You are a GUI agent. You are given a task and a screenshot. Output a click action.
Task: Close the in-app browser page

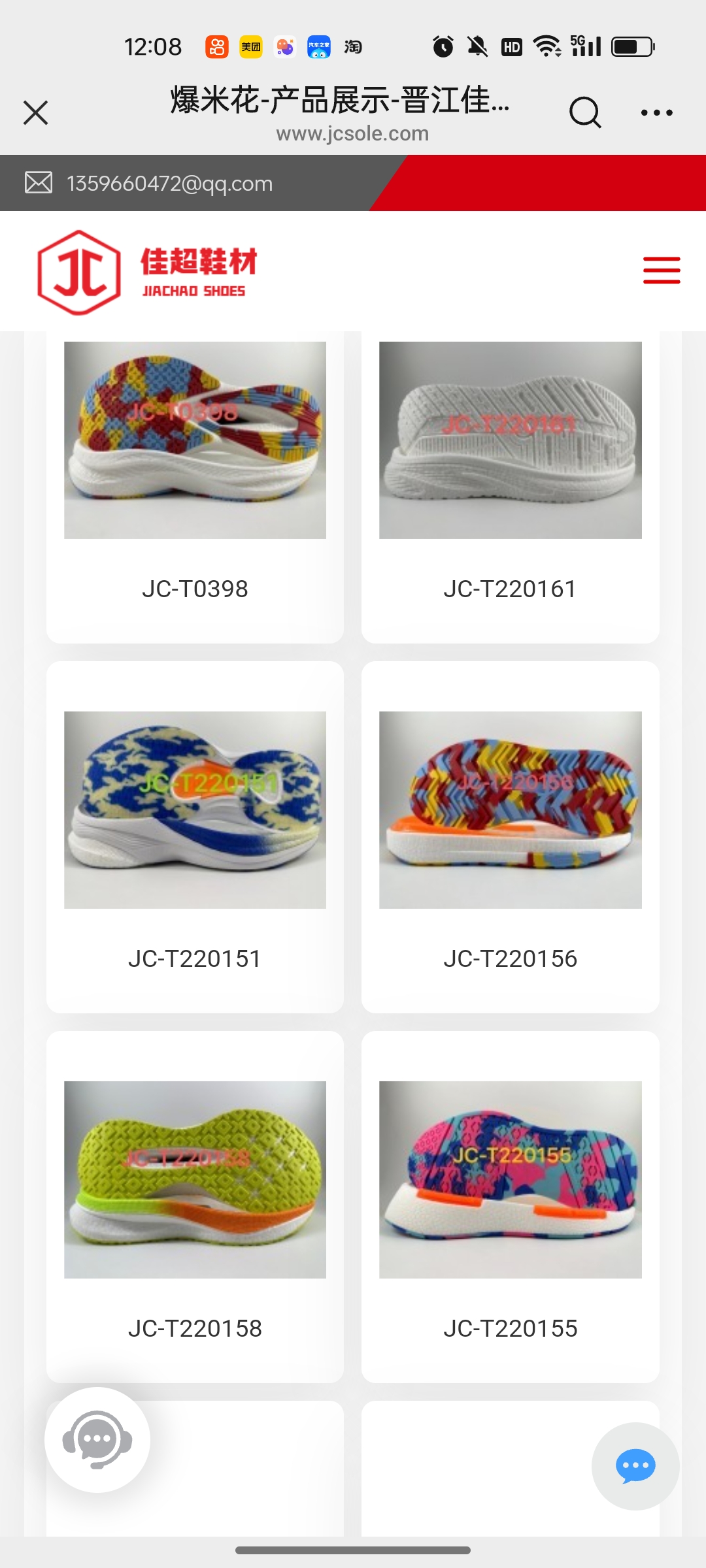point(36,112)
